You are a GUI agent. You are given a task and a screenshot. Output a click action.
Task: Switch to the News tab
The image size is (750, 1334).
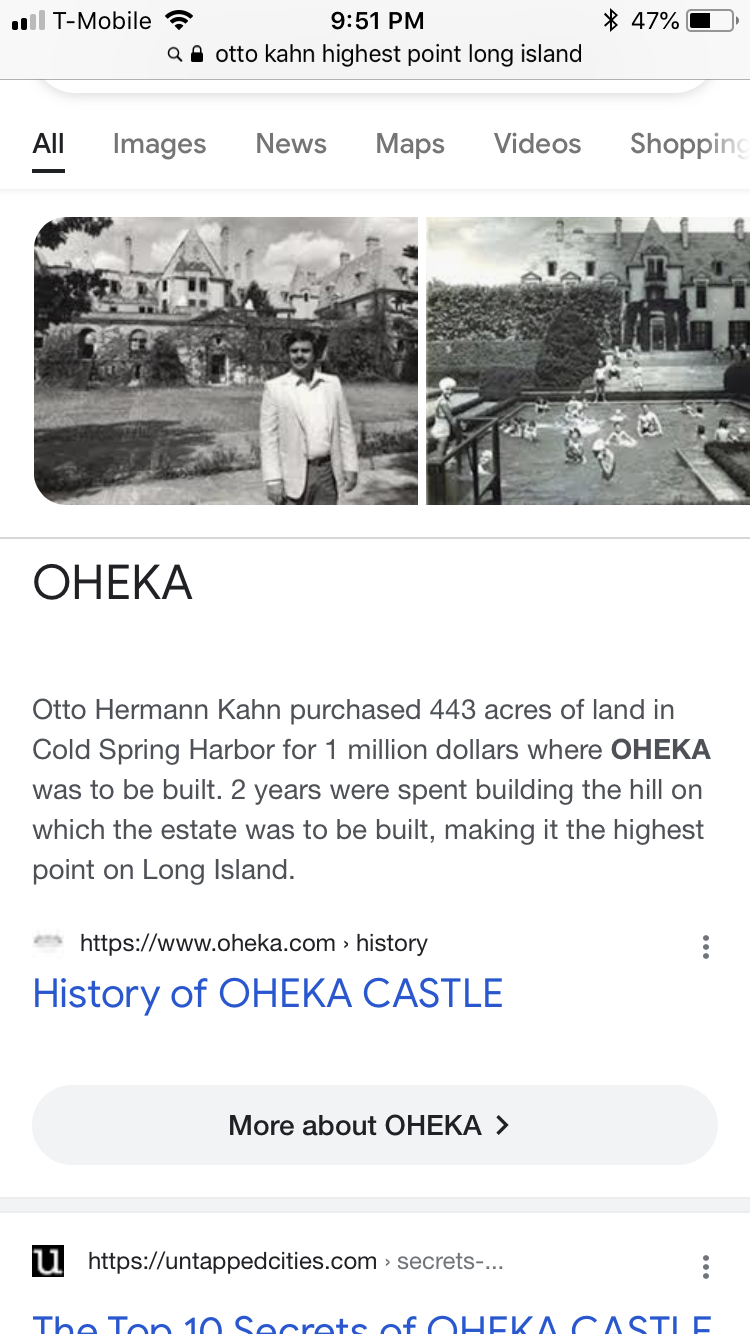(x=291, y=144)
